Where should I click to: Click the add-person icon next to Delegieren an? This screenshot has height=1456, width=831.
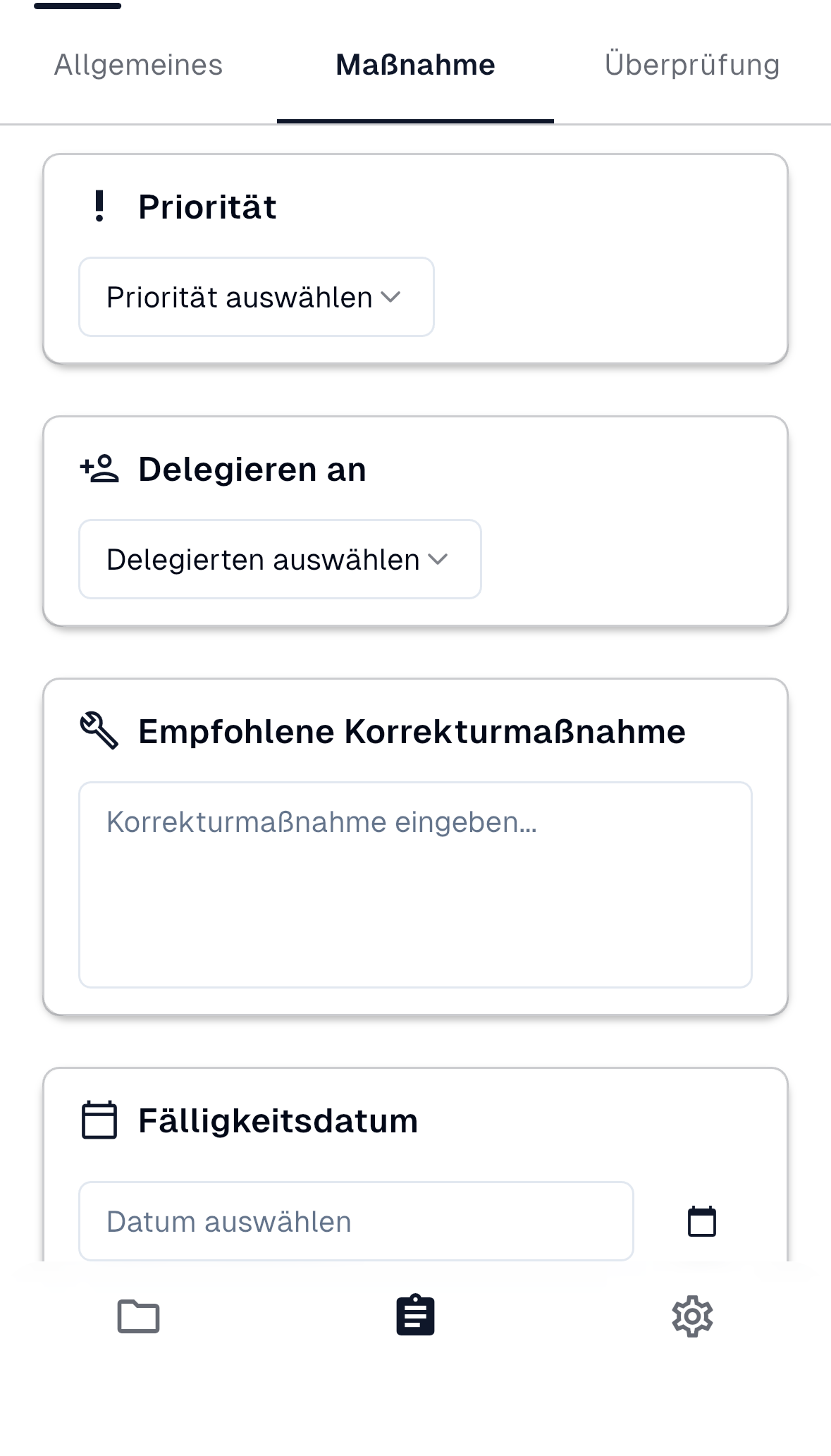click(99, 467)
